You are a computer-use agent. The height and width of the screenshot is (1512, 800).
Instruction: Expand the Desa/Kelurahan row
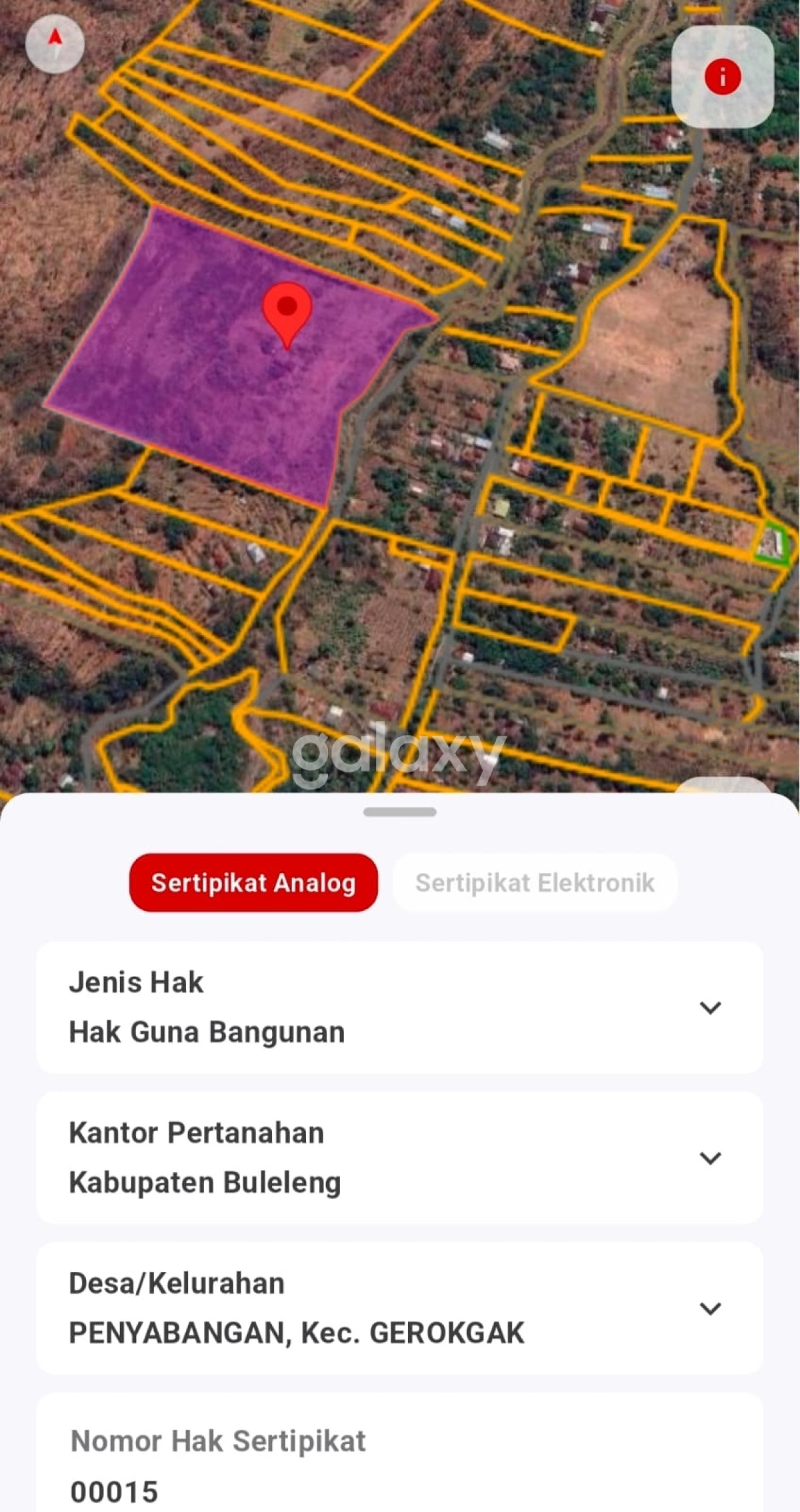[x=710, y=1309]
